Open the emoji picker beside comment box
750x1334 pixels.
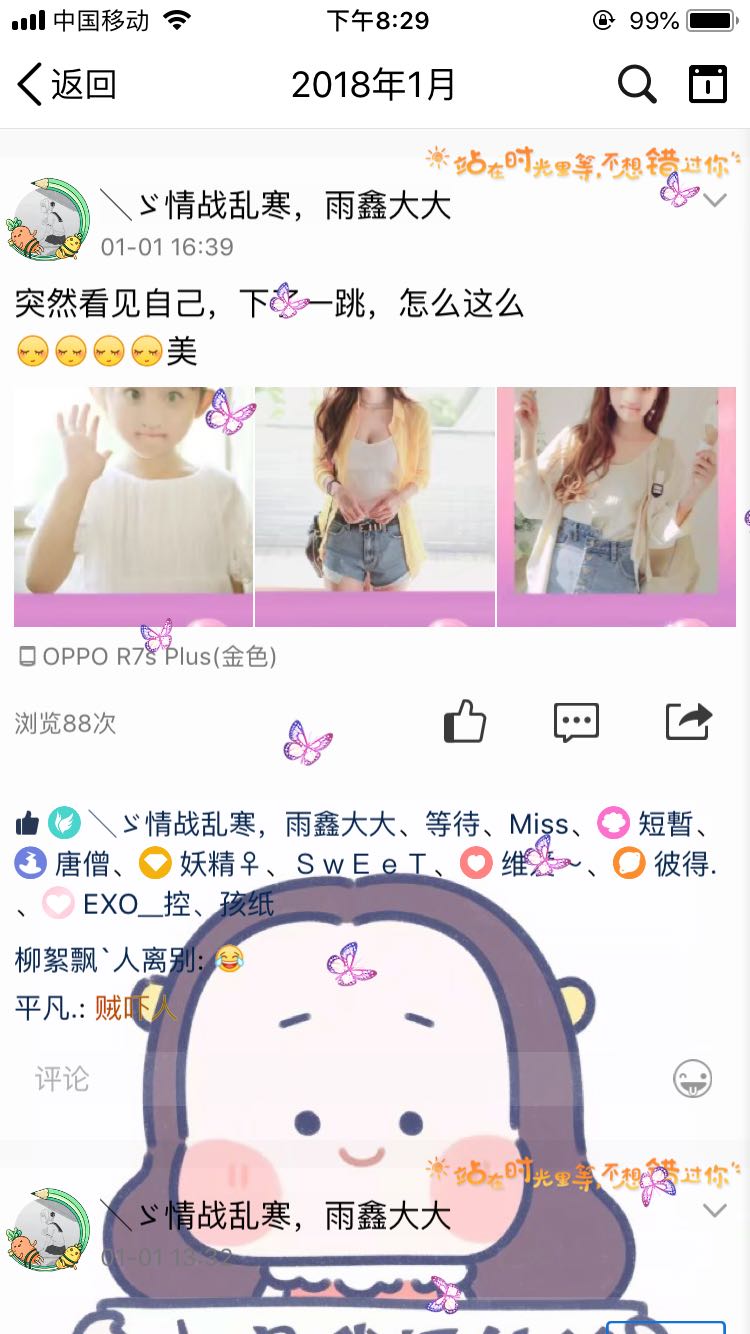point(692,1079)
